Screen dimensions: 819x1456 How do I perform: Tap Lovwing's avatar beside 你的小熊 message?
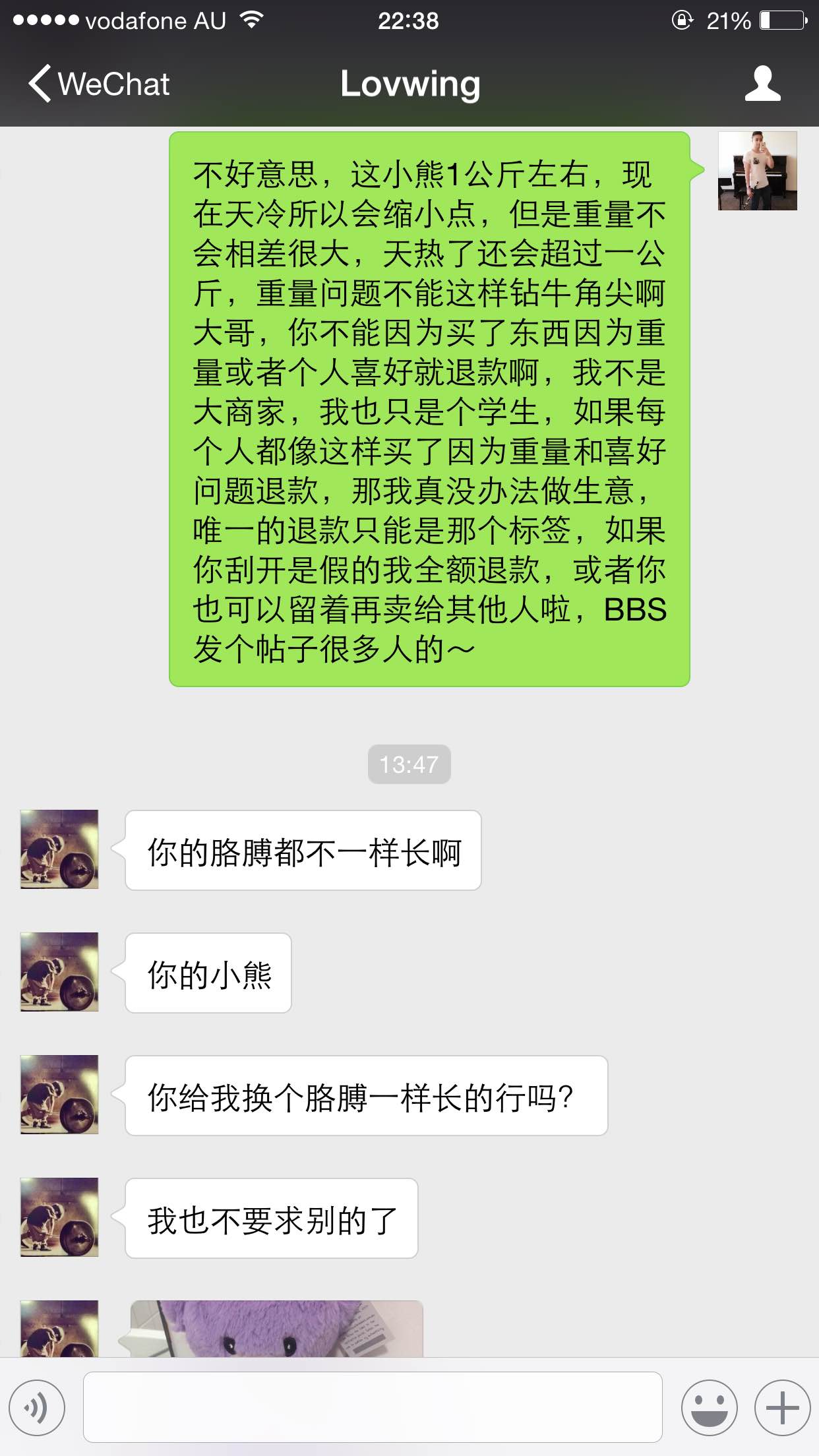59,972
